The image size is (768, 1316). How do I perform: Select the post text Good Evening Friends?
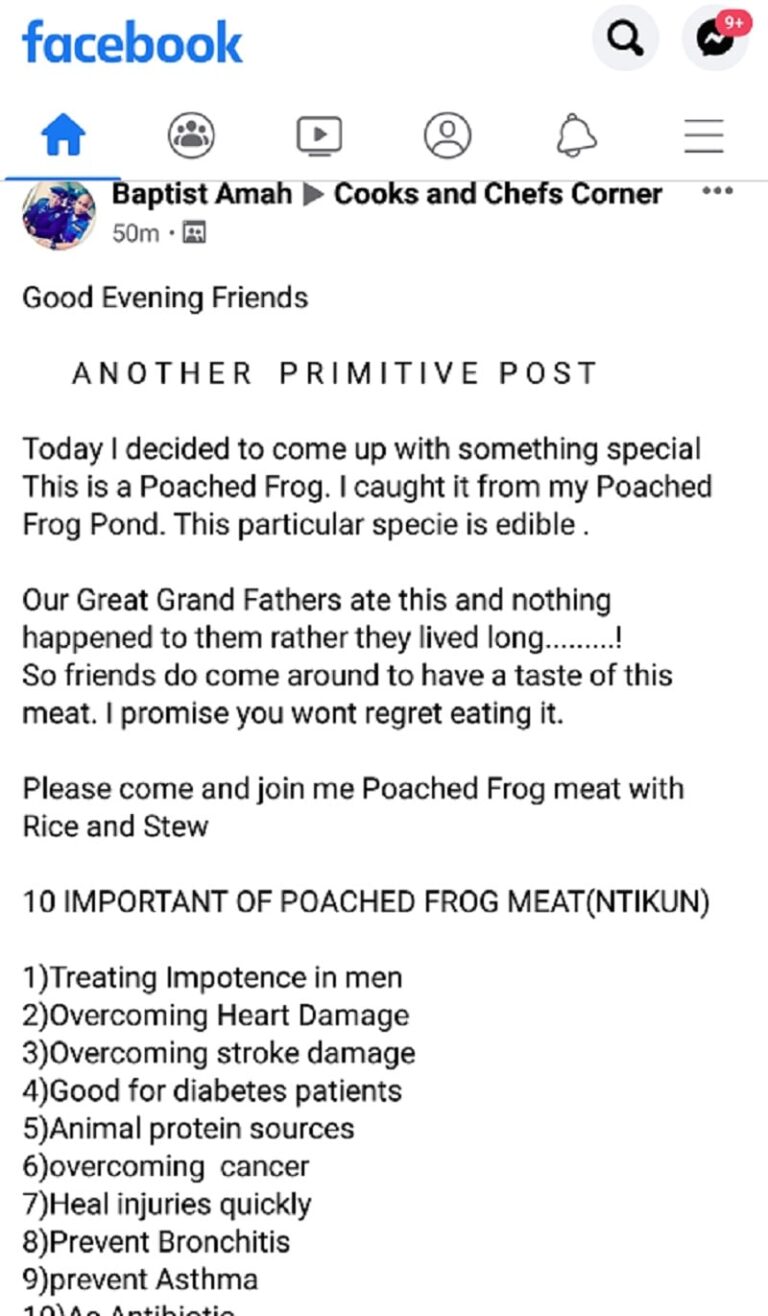click(x=164, y=297)
